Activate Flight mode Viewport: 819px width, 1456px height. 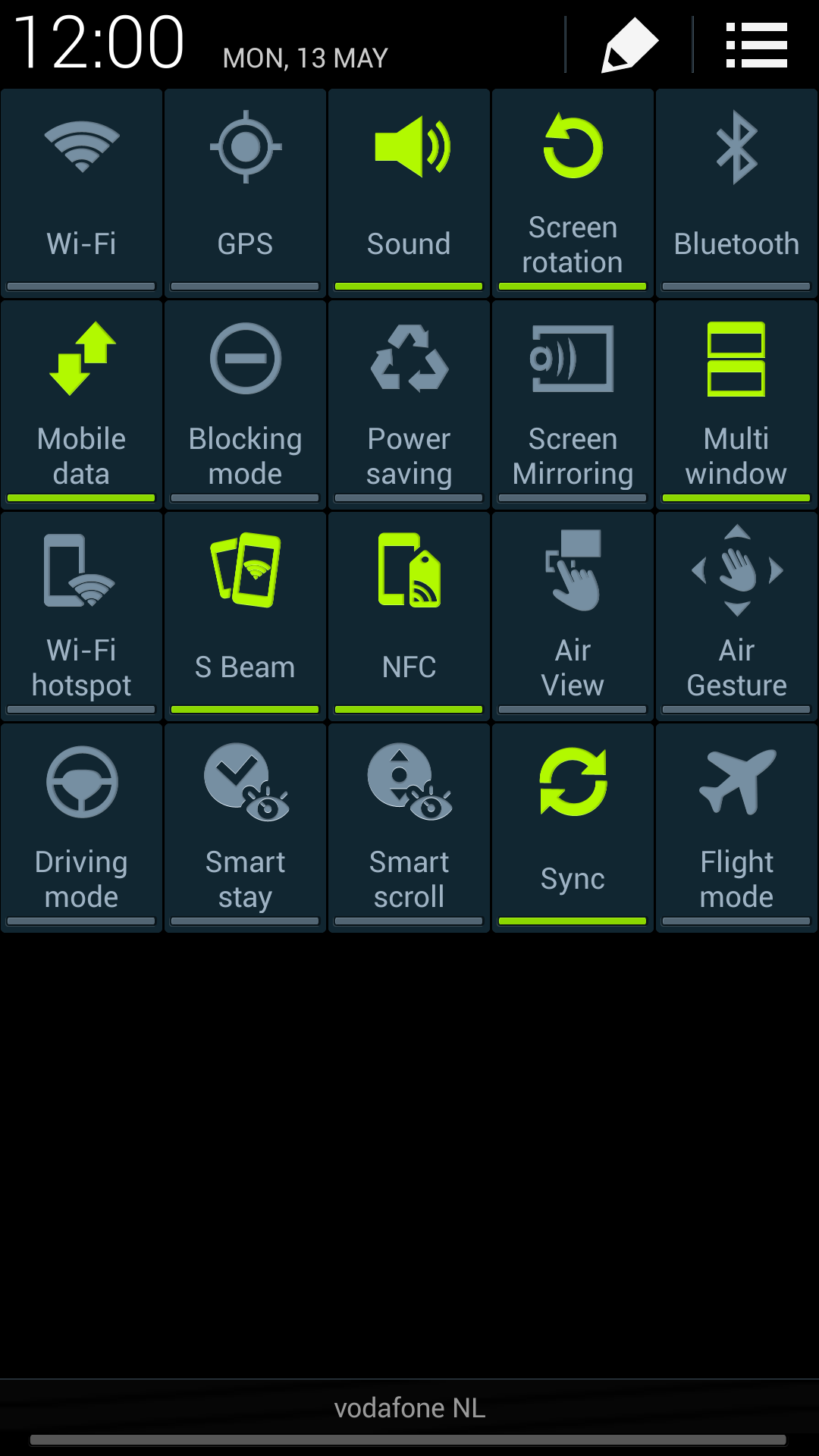click(736, 827)
